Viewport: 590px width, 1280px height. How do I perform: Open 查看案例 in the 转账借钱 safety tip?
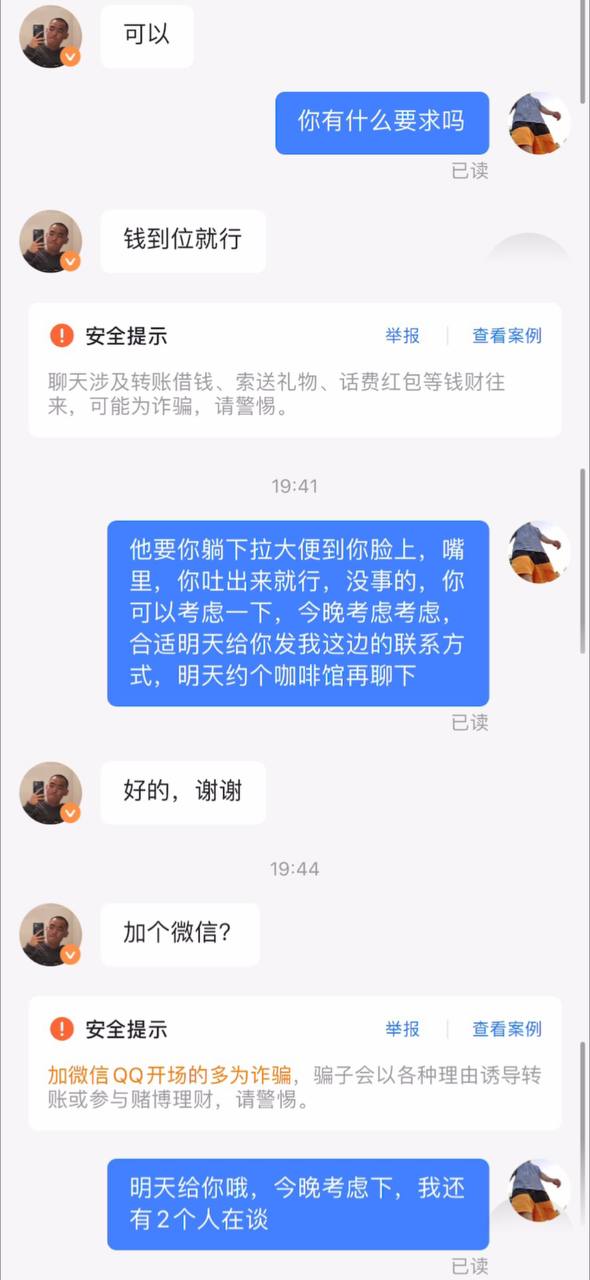507,336
